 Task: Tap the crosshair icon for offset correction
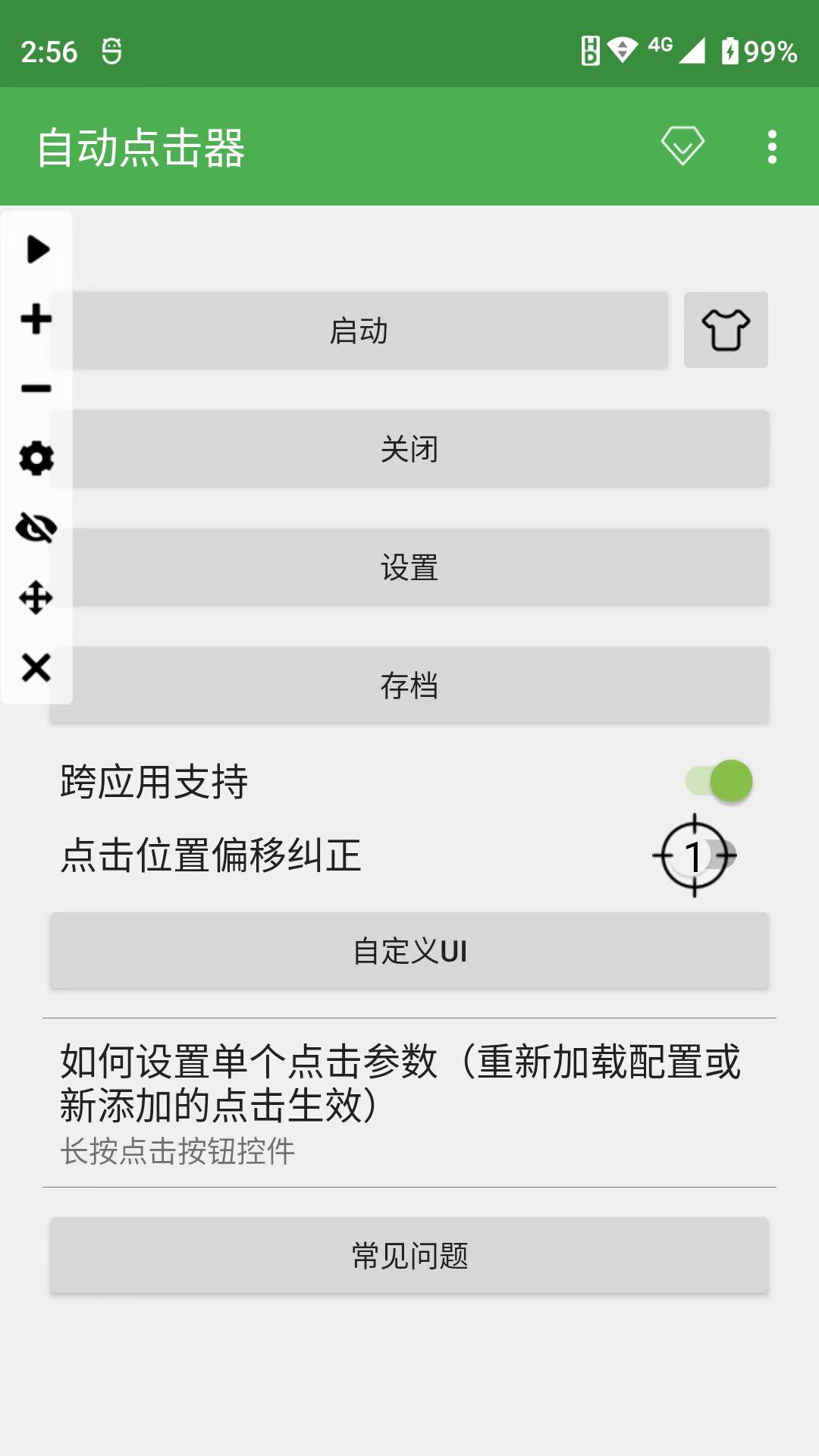click(x=695, y=857)
